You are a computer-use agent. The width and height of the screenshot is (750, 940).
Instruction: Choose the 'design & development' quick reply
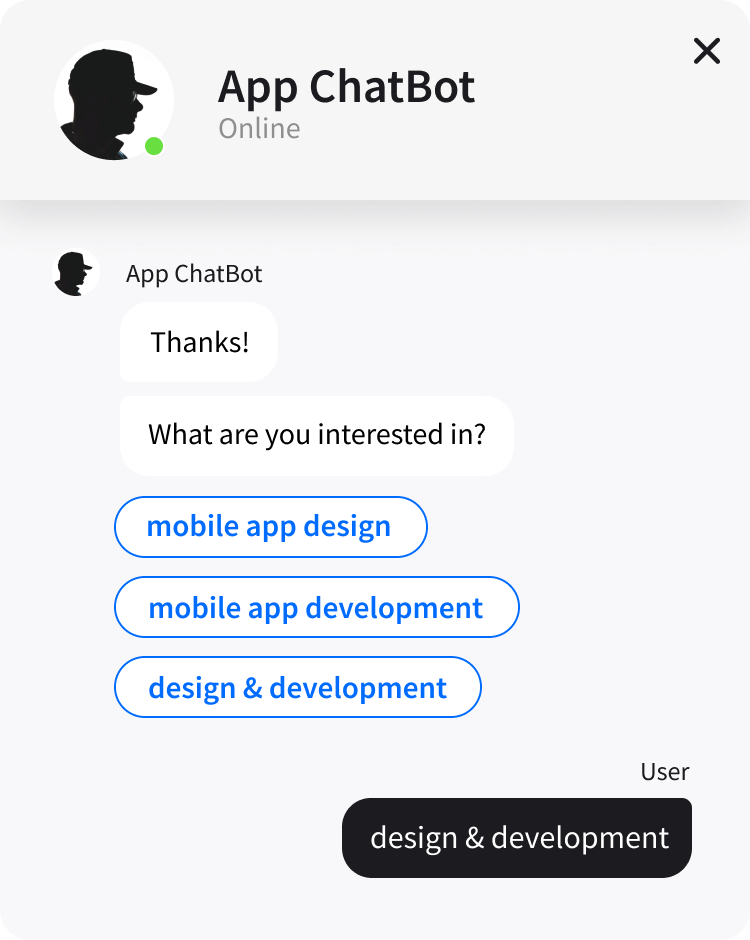[297, 687]
